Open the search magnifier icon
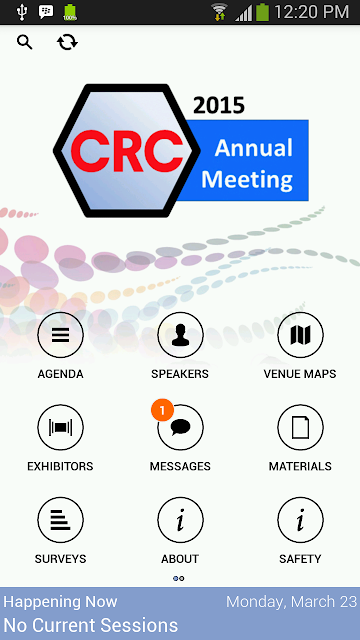 [24, 42]
